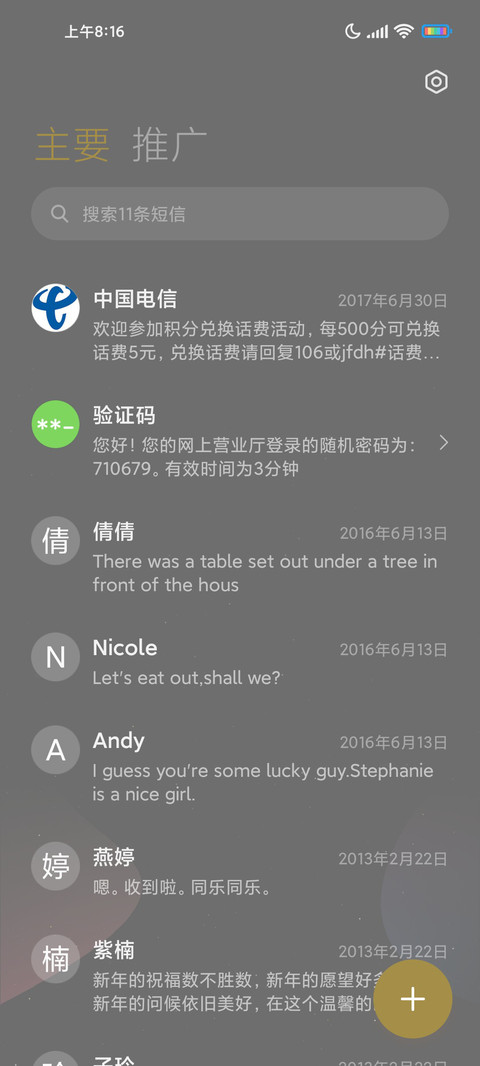Tap the 搜索11条短信 search box
Screen dimensions: 480x1066
(x=240, y=213)
